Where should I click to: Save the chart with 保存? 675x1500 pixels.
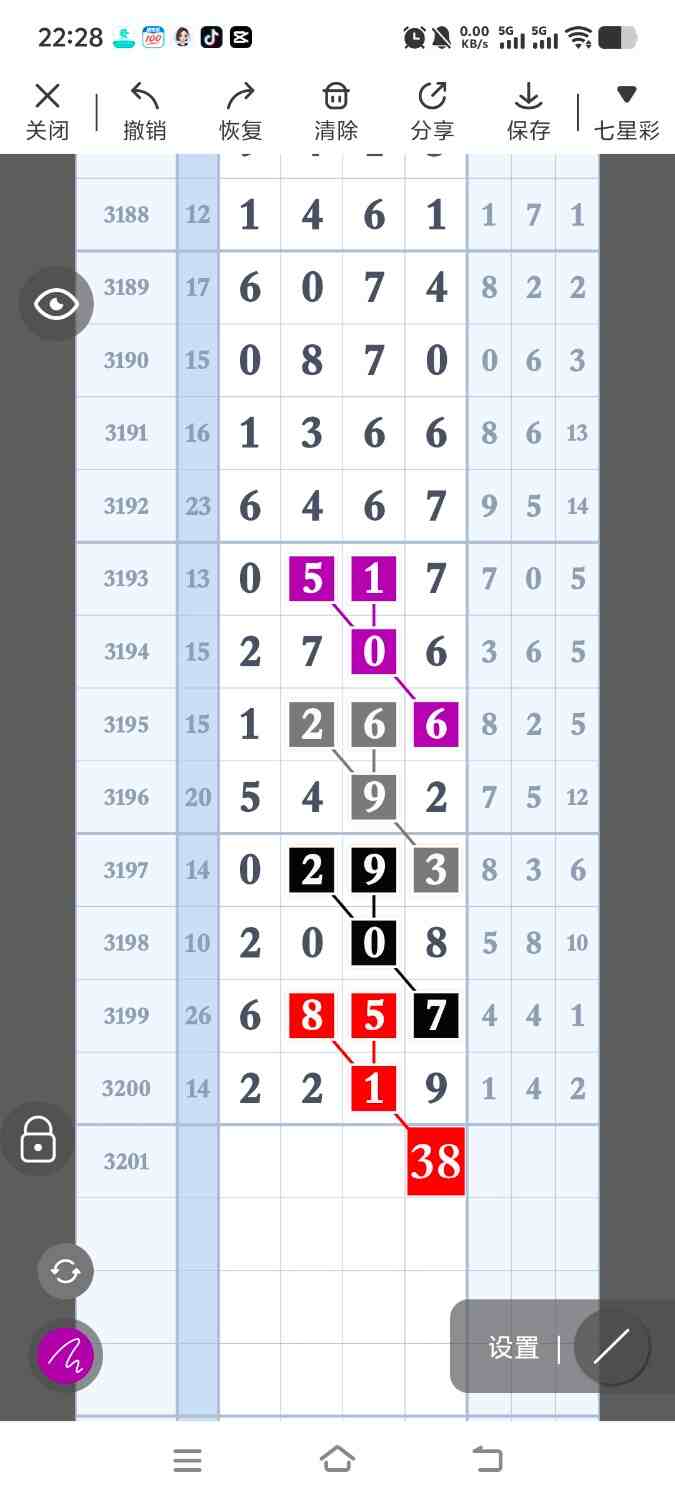pos(528,111)
